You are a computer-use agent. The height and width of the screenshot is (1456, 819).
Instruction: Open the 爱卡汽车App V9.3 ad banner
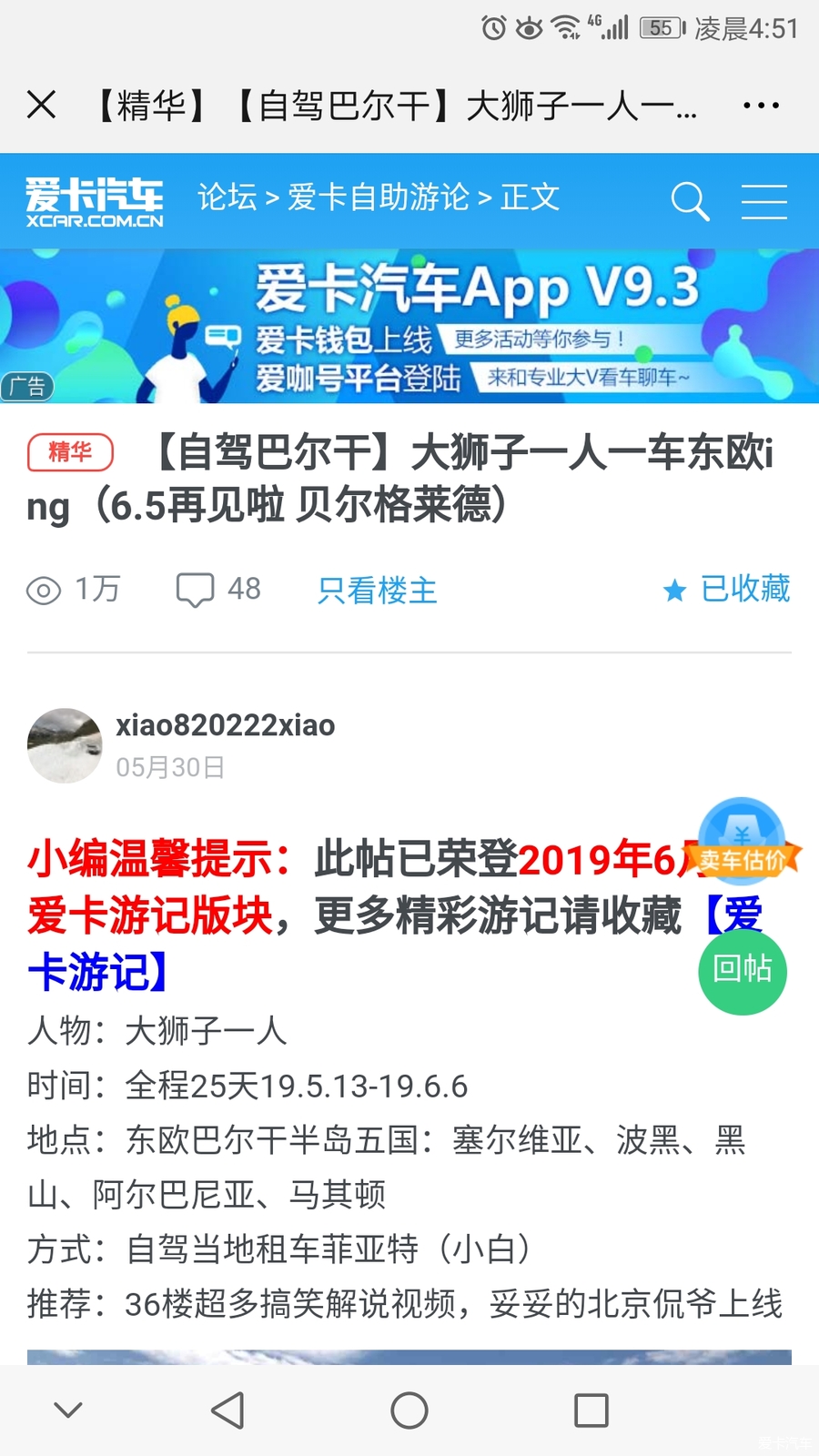tap(409, 326)
